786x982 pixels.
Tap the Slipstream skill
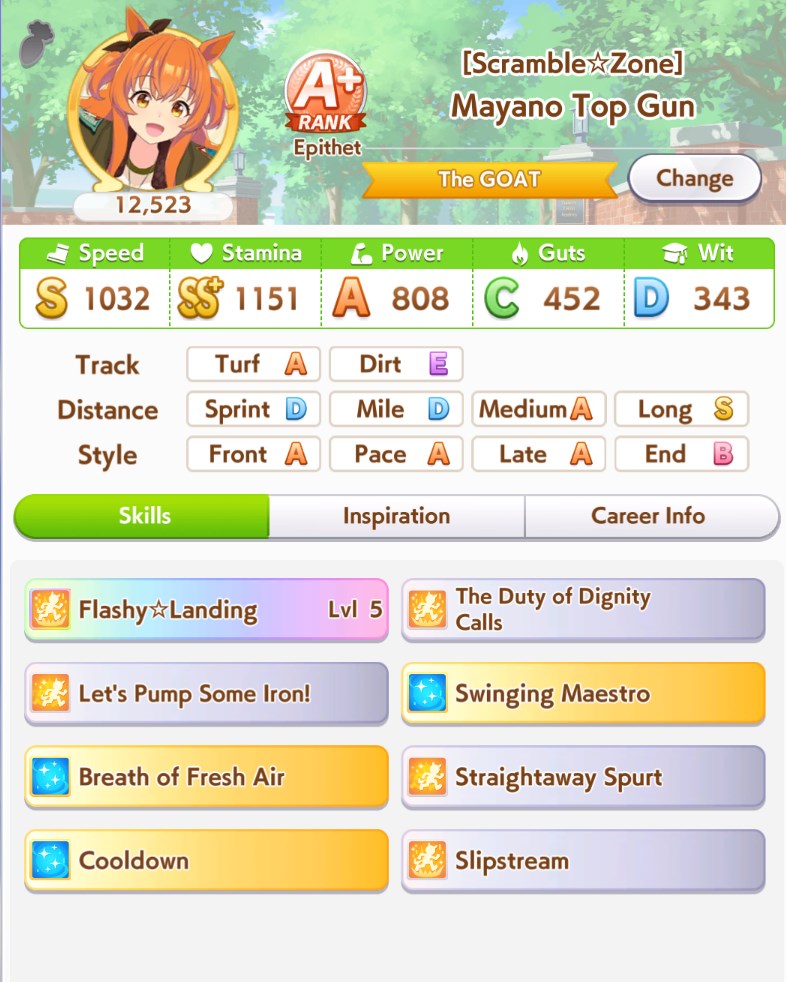coord(583,860)
